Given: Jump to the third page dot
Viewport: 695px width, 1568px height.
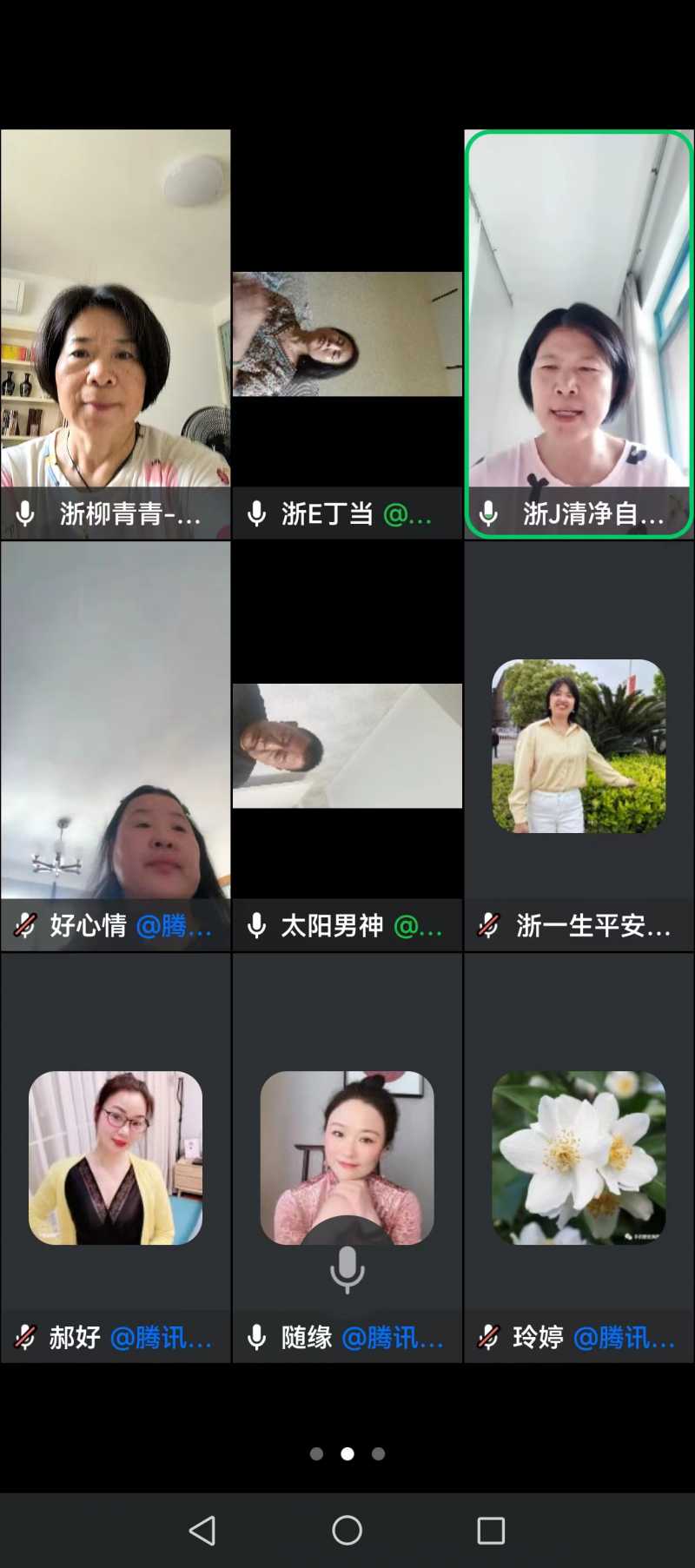Looking at the screenshot, I should (x=378, y=1453).
